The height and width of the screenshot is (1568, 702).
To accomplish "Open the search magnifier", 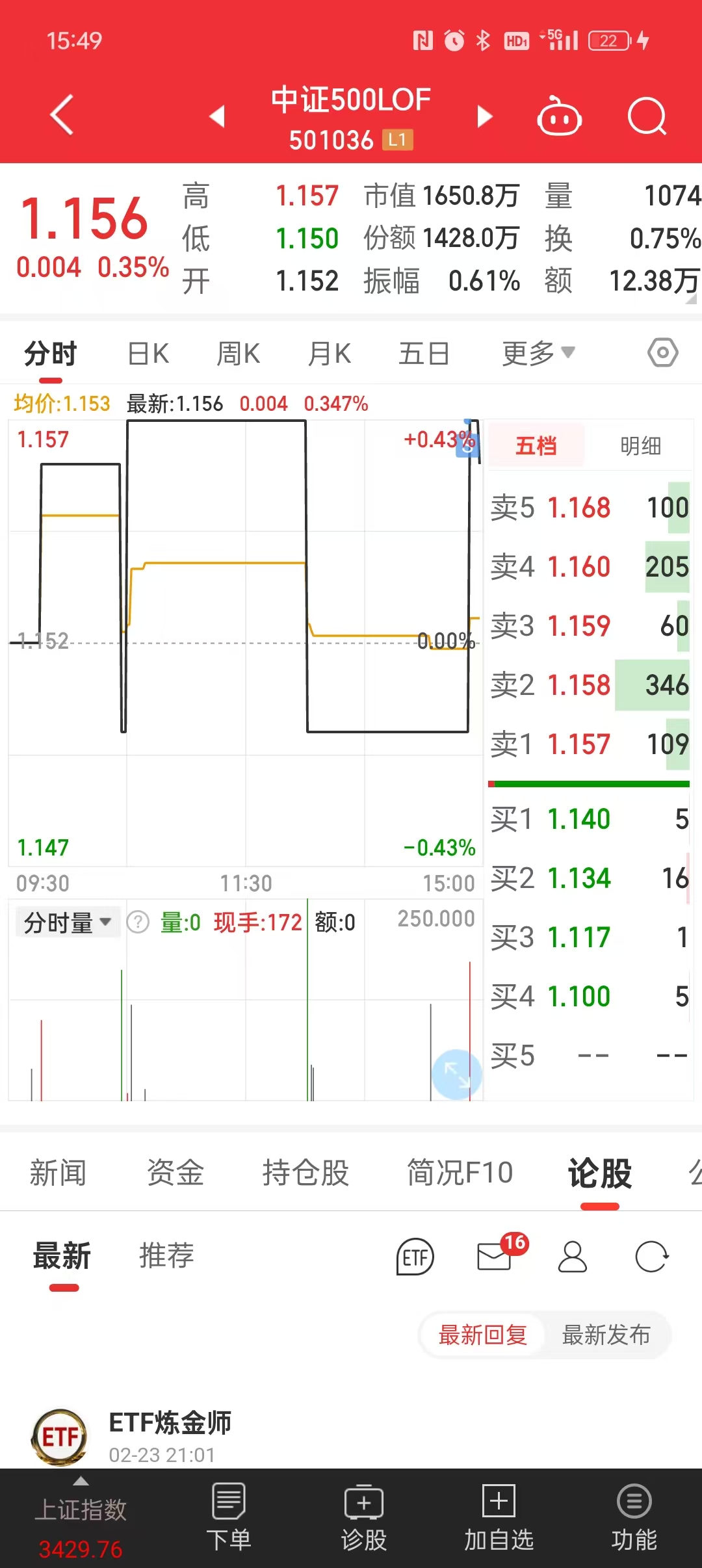I will tap(647, 117).
